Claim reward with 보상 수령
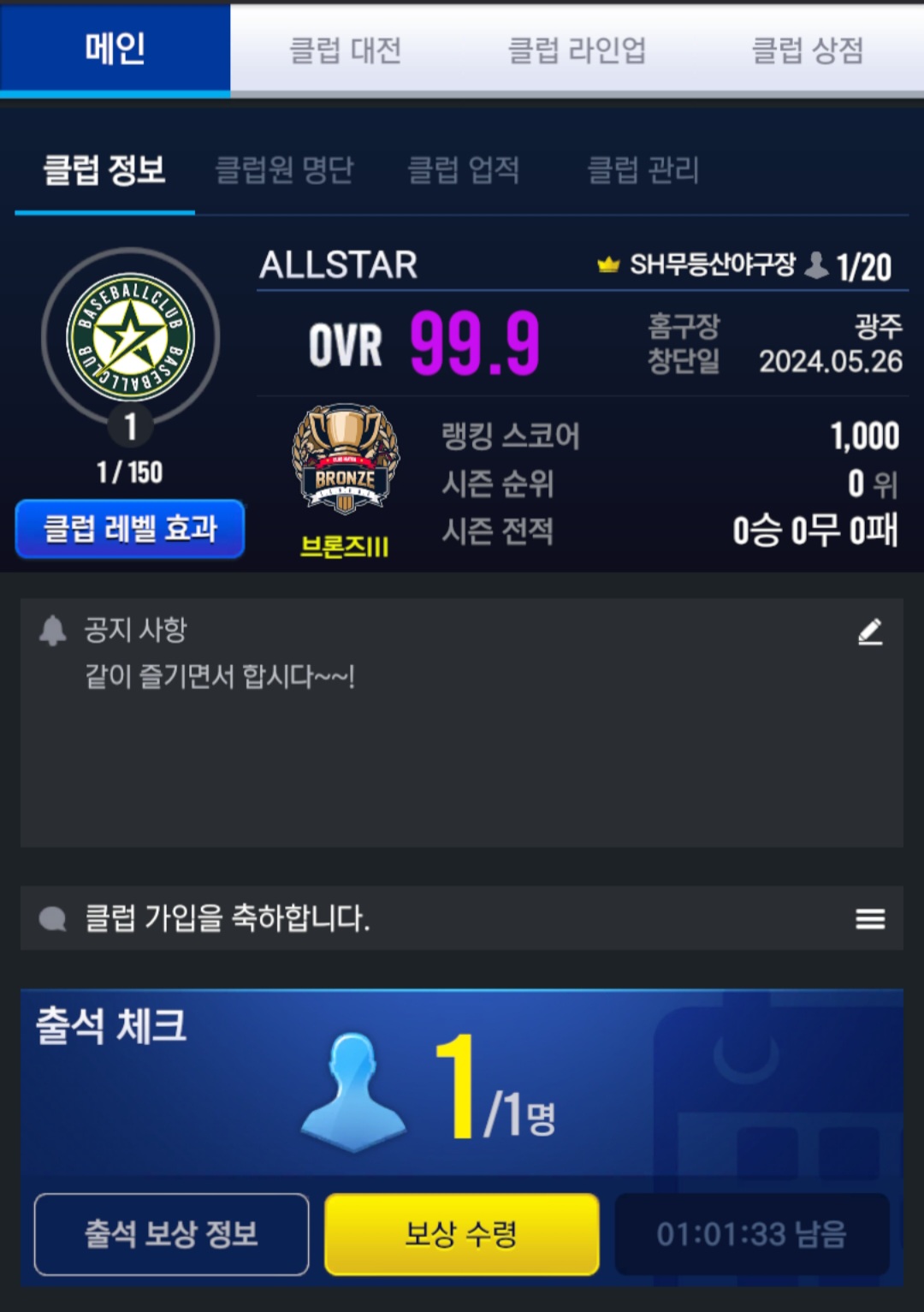The image size is (924, 1312). [x=461, y=1234]
